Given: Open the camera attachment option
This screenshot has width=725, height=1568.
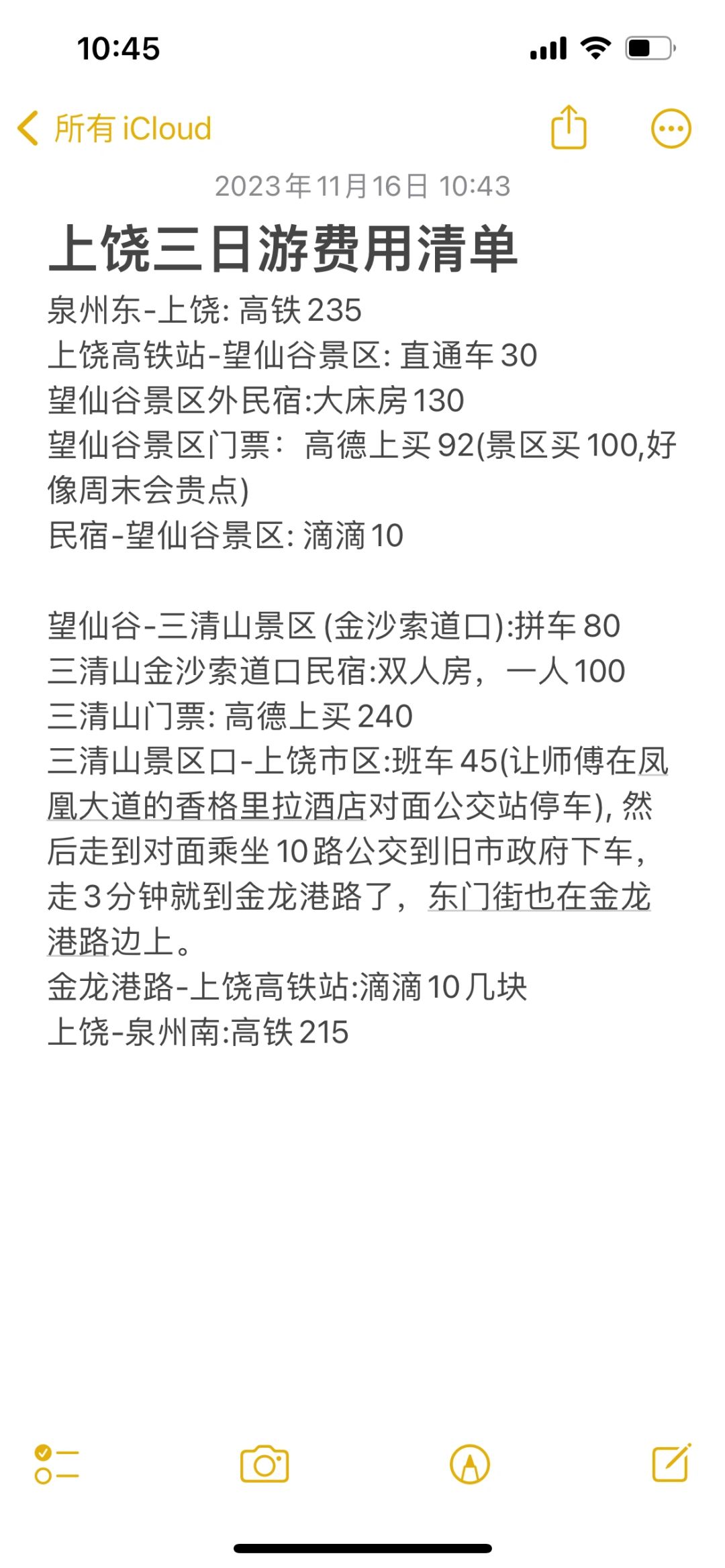Looking at the screenshot, I should (x=264, y=1463).
